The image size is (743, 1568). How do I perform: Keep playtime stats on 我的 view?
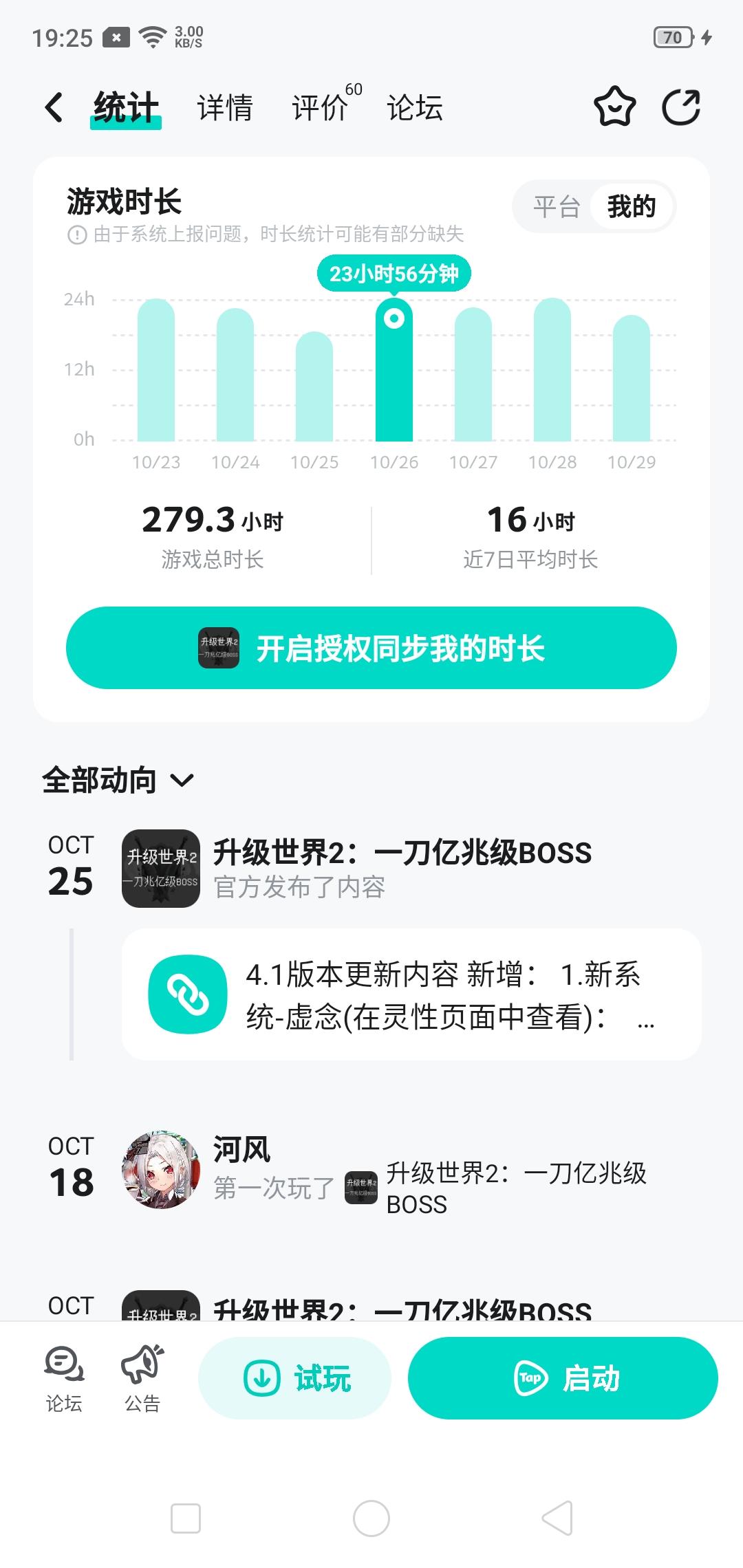[630, 206]
